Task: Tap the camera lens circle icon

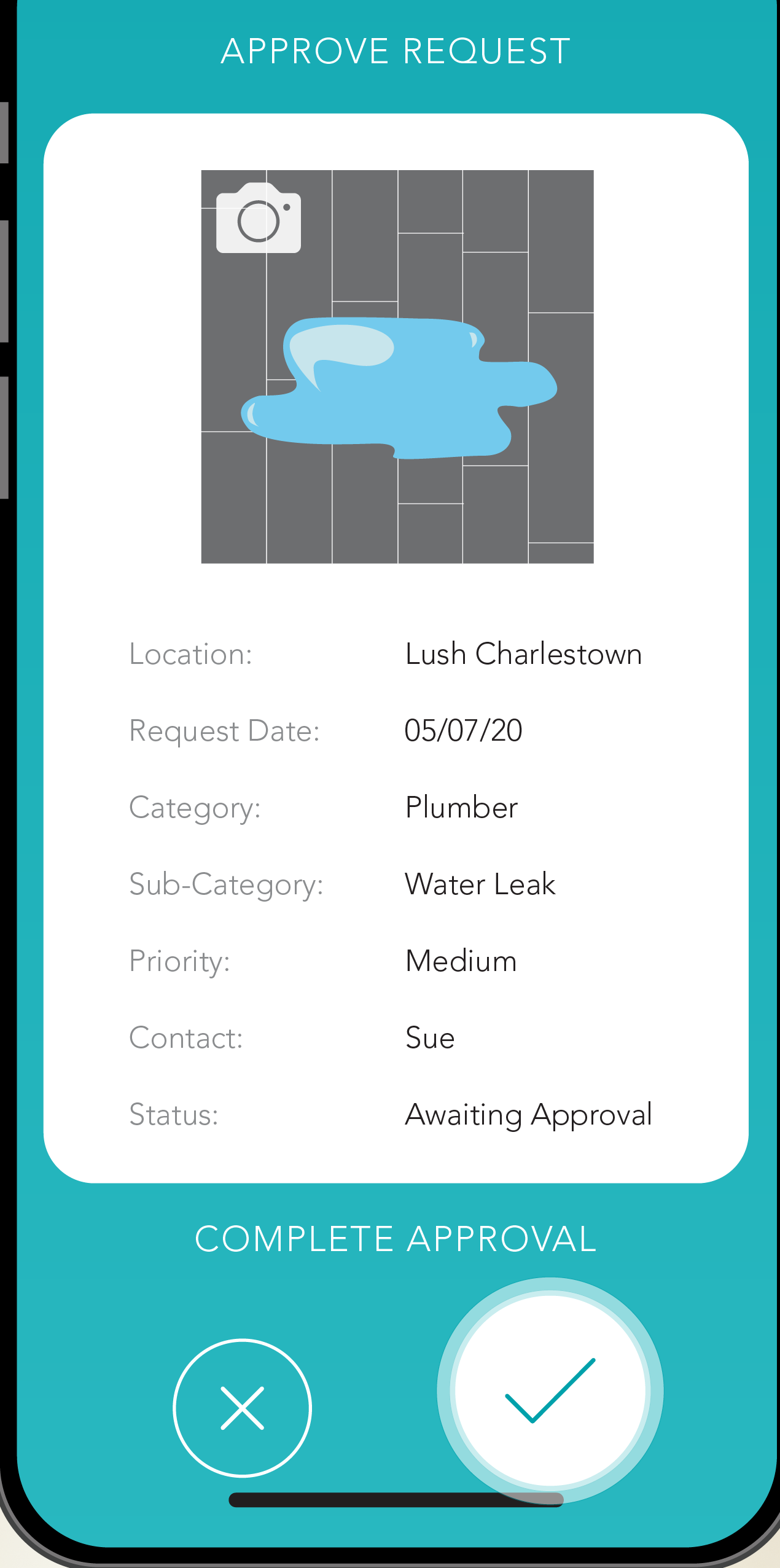Action: pos(258,222)
